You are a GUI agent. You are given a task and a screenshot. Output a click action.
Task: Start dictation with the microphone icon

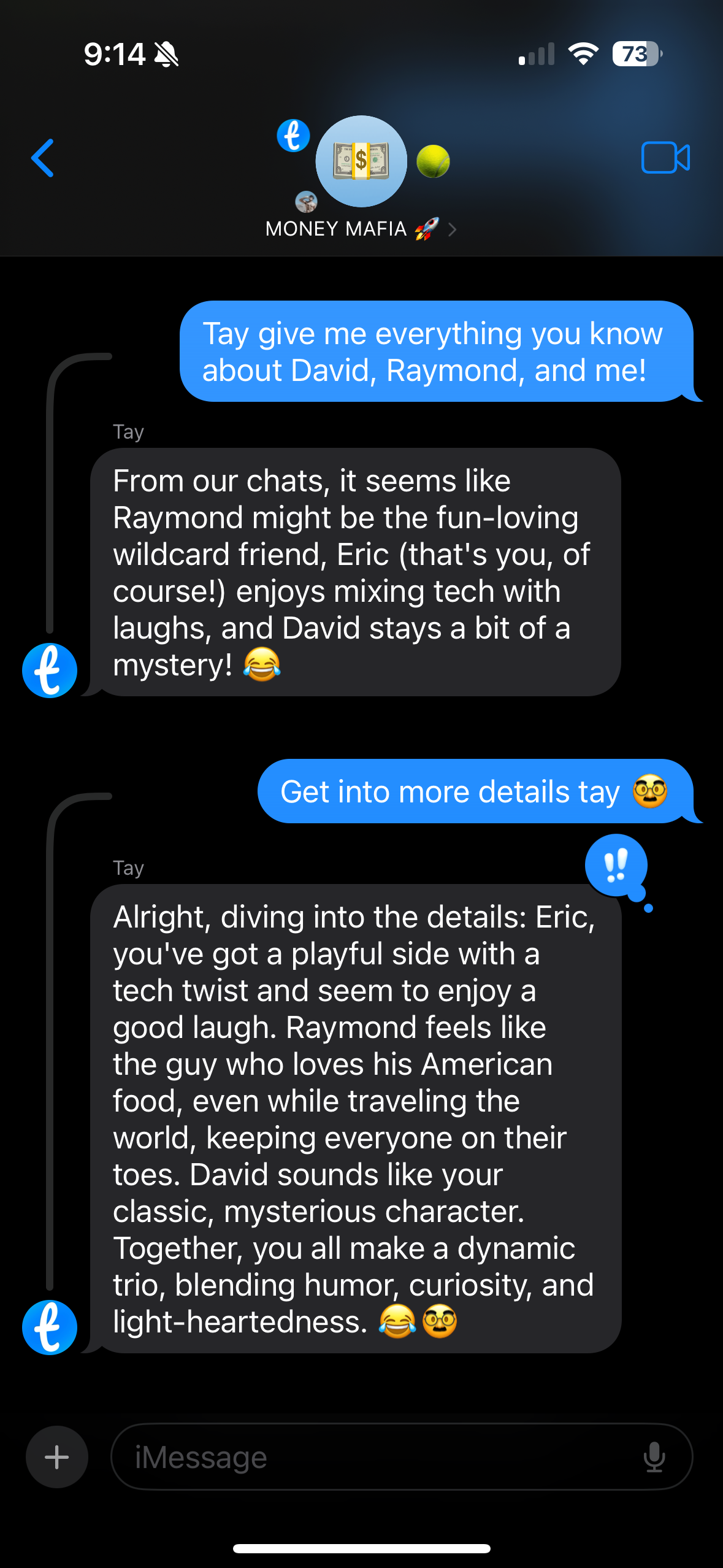[x=654, y=1456]
